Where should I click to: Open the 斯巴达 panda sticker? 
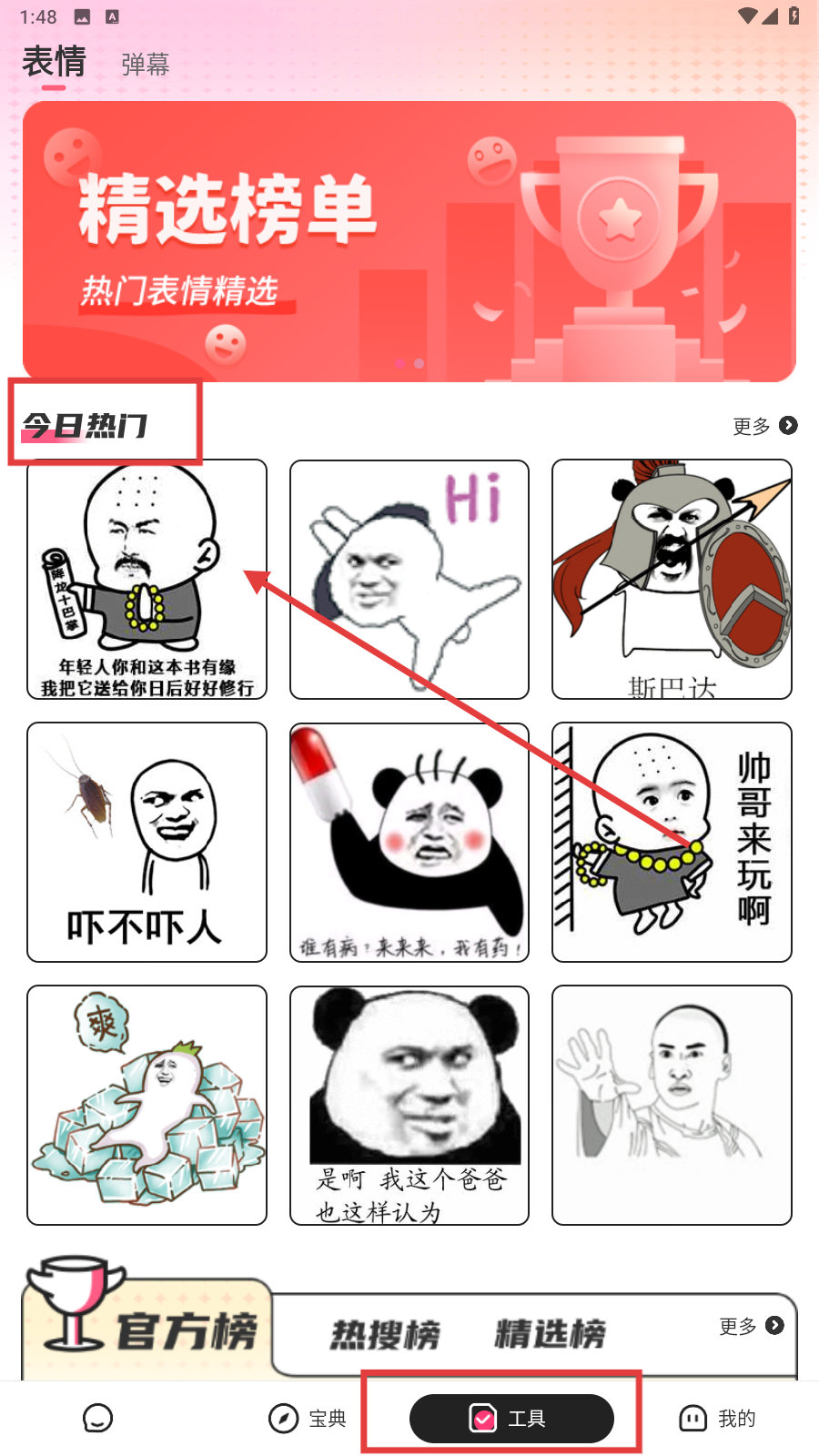[672, 580]
